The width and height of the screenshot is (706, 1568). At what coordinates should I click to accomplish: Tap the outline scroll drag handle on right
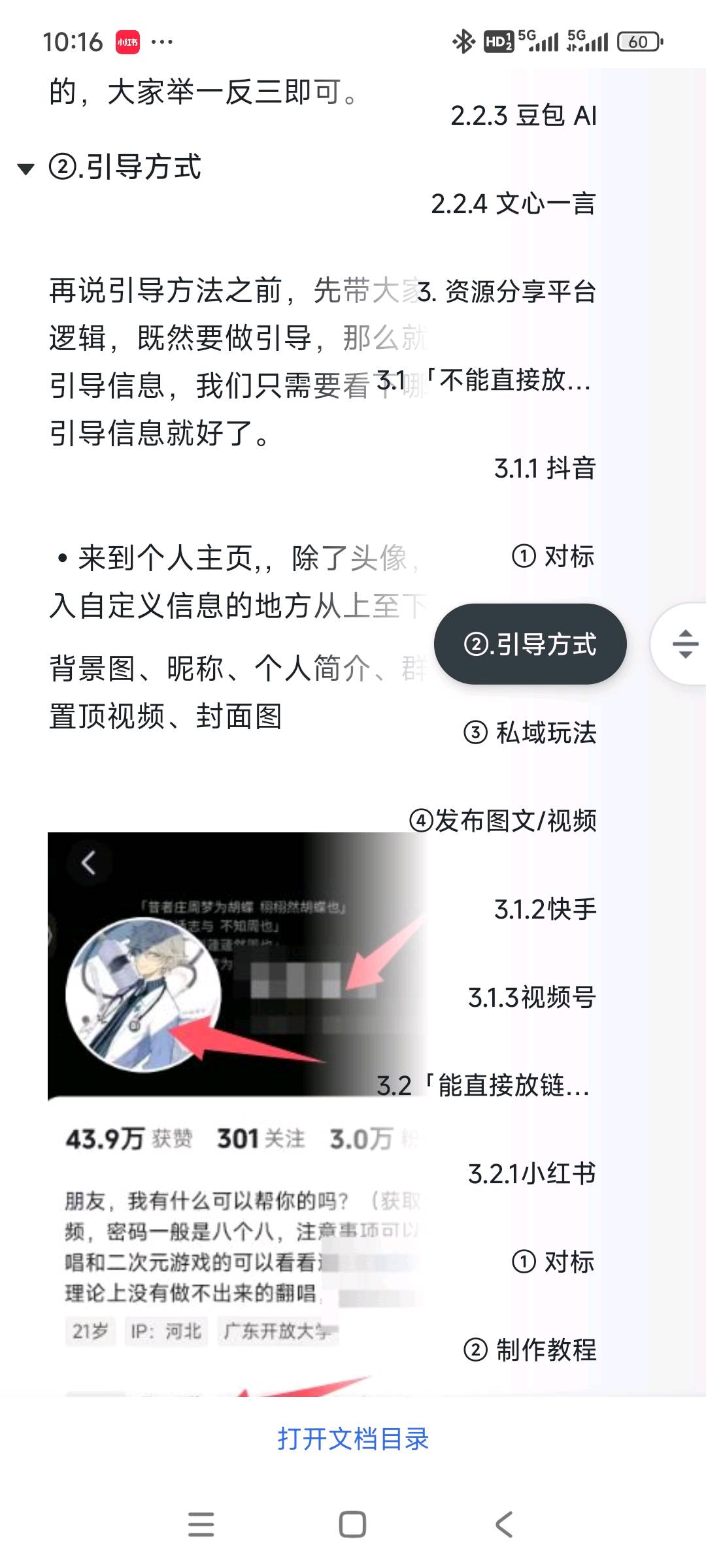(684, 644)
